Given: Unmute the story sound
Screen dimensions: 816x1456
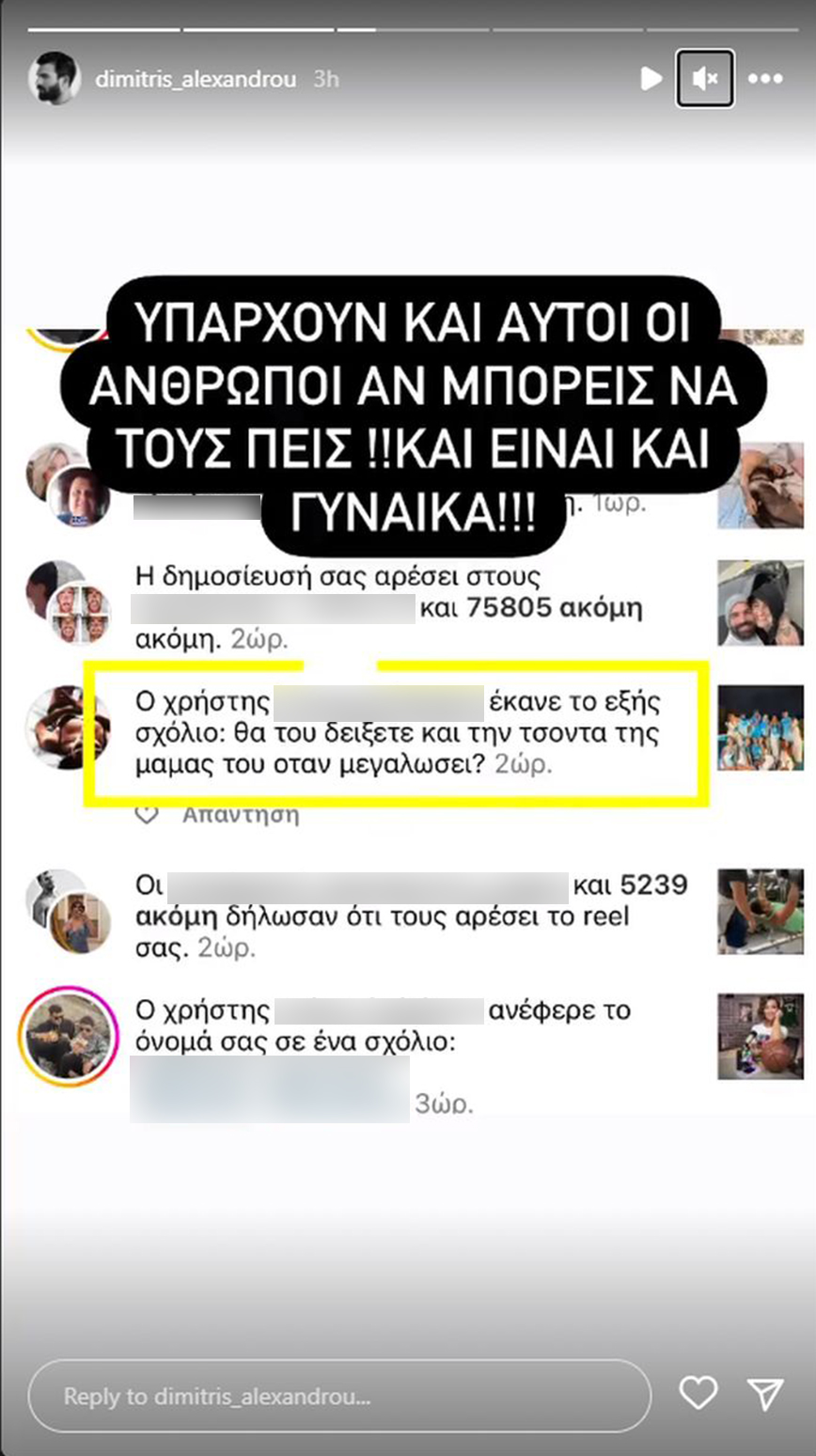Looking at the screenshot, I should 705,79.
